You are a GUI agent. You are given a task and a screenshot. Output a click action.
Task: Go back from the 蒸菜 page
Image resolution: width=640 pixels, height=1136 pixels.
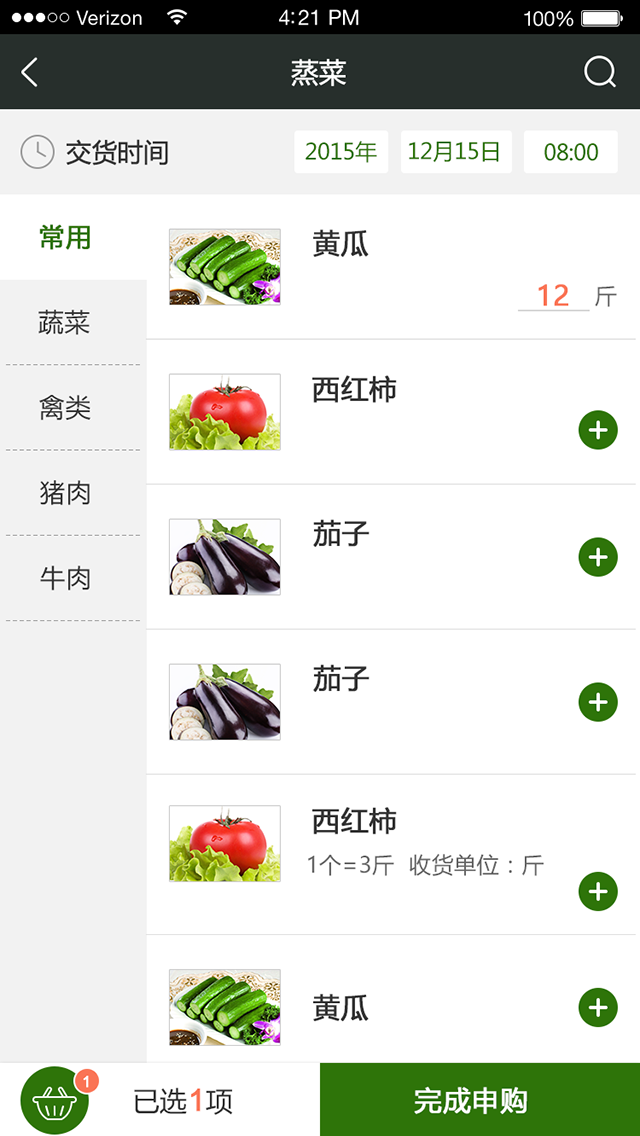(x=30, y=72)
